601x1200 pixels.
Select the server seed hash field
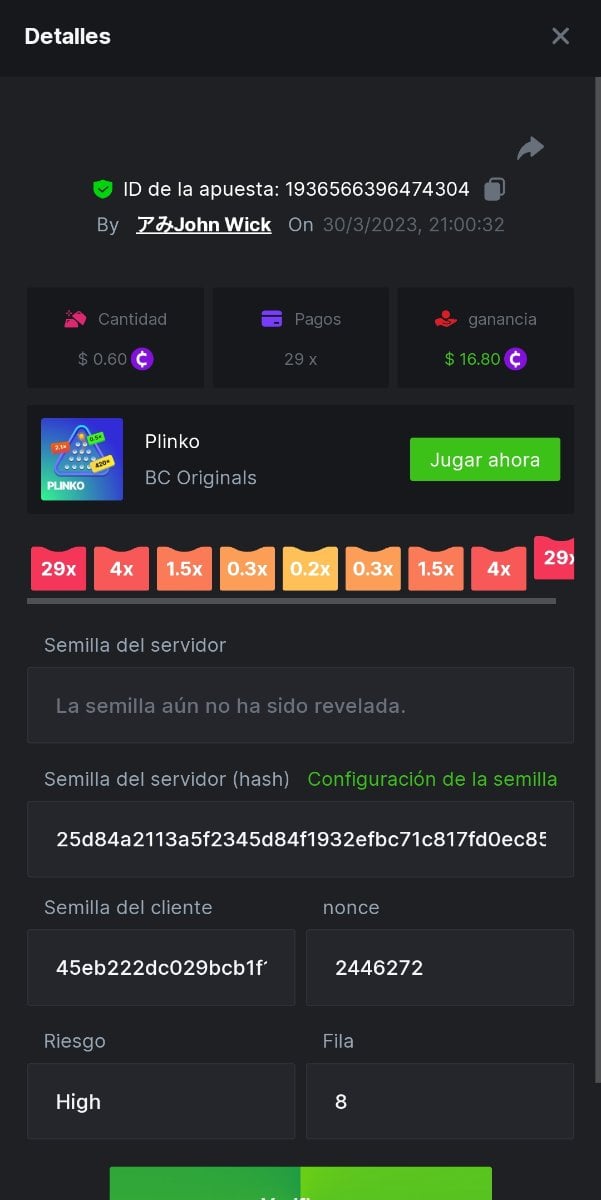(300, 838)
